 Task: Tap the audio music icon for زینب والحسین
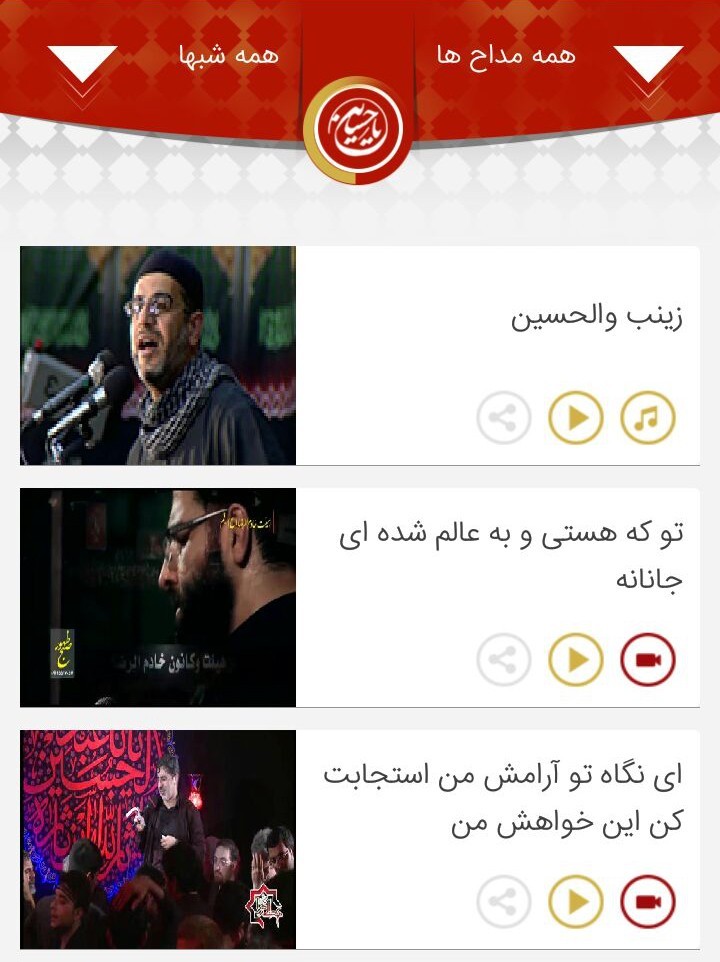[648, 418]
